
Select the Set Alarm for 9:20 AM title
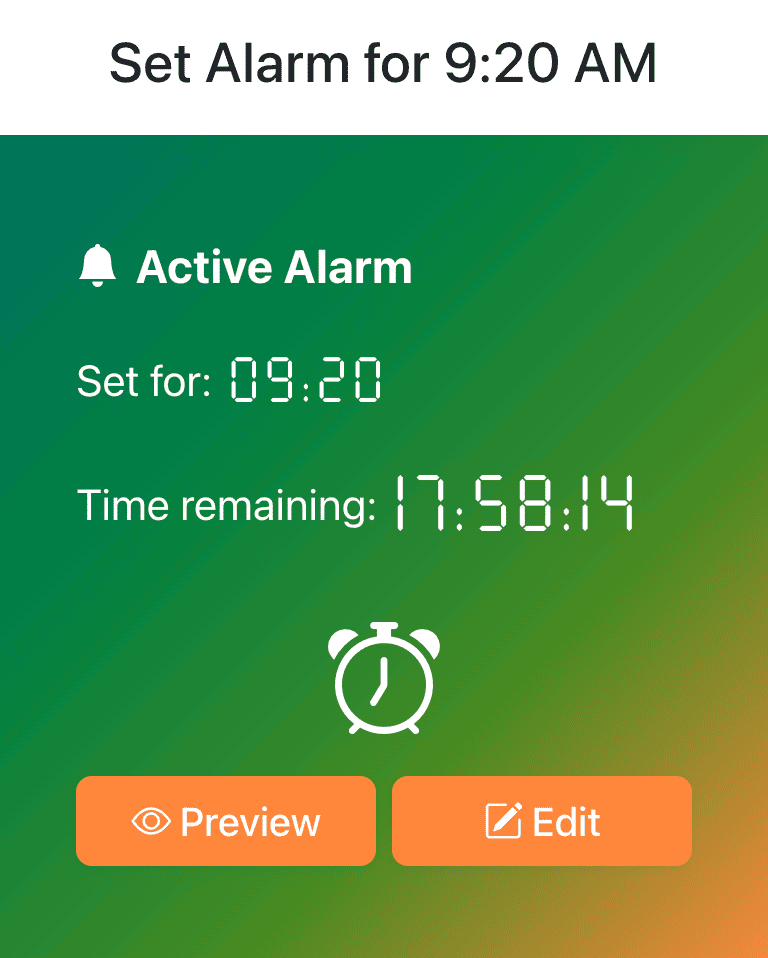click(x=384, y=63)
